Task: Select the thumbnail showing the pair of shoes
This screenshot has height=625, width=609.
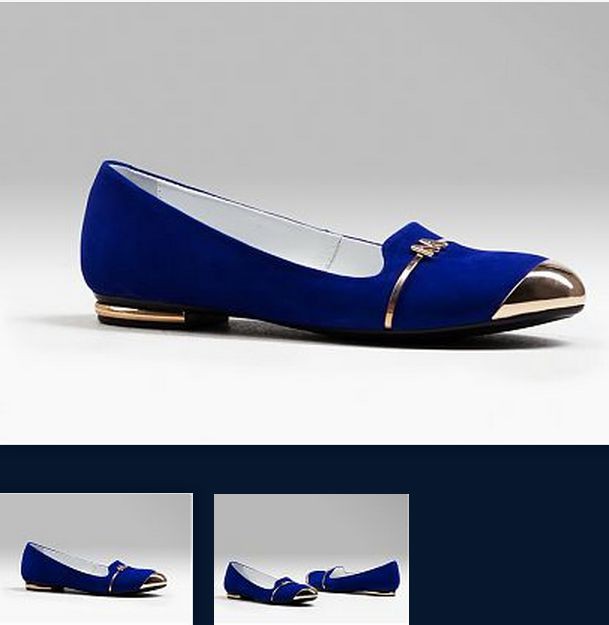Action: [311, 558]
